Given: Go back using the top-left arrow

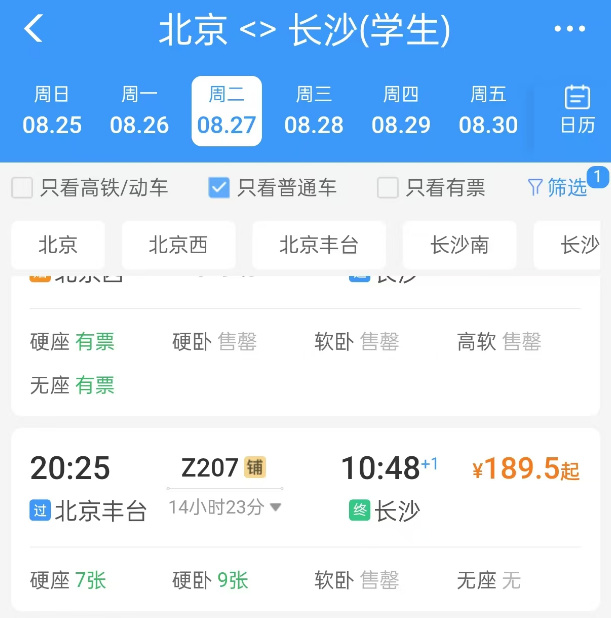Looking at the screenshot, I should point(34,29).
